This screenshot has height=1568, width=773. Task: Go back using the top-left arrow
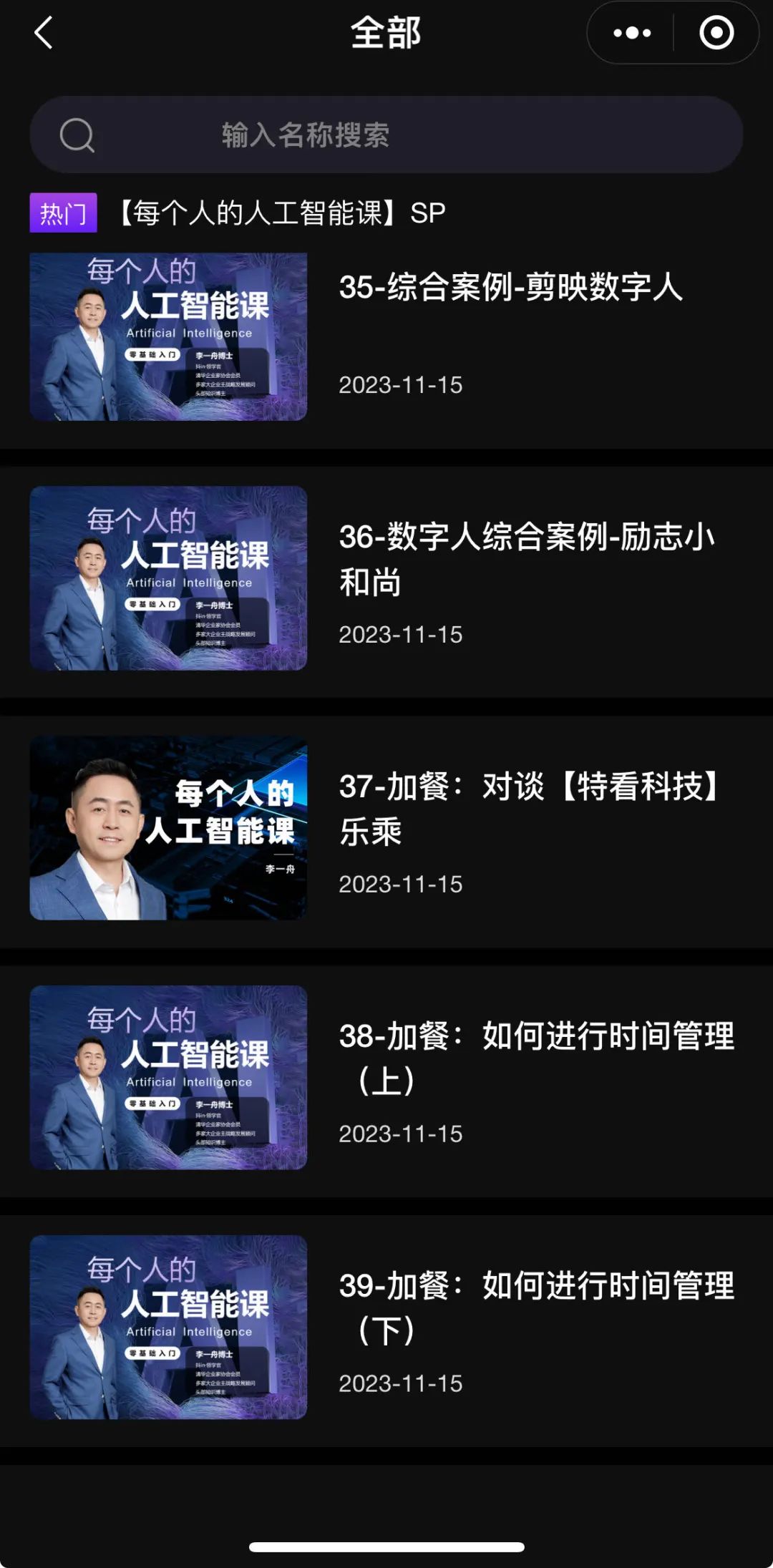(x=44, y=33)
